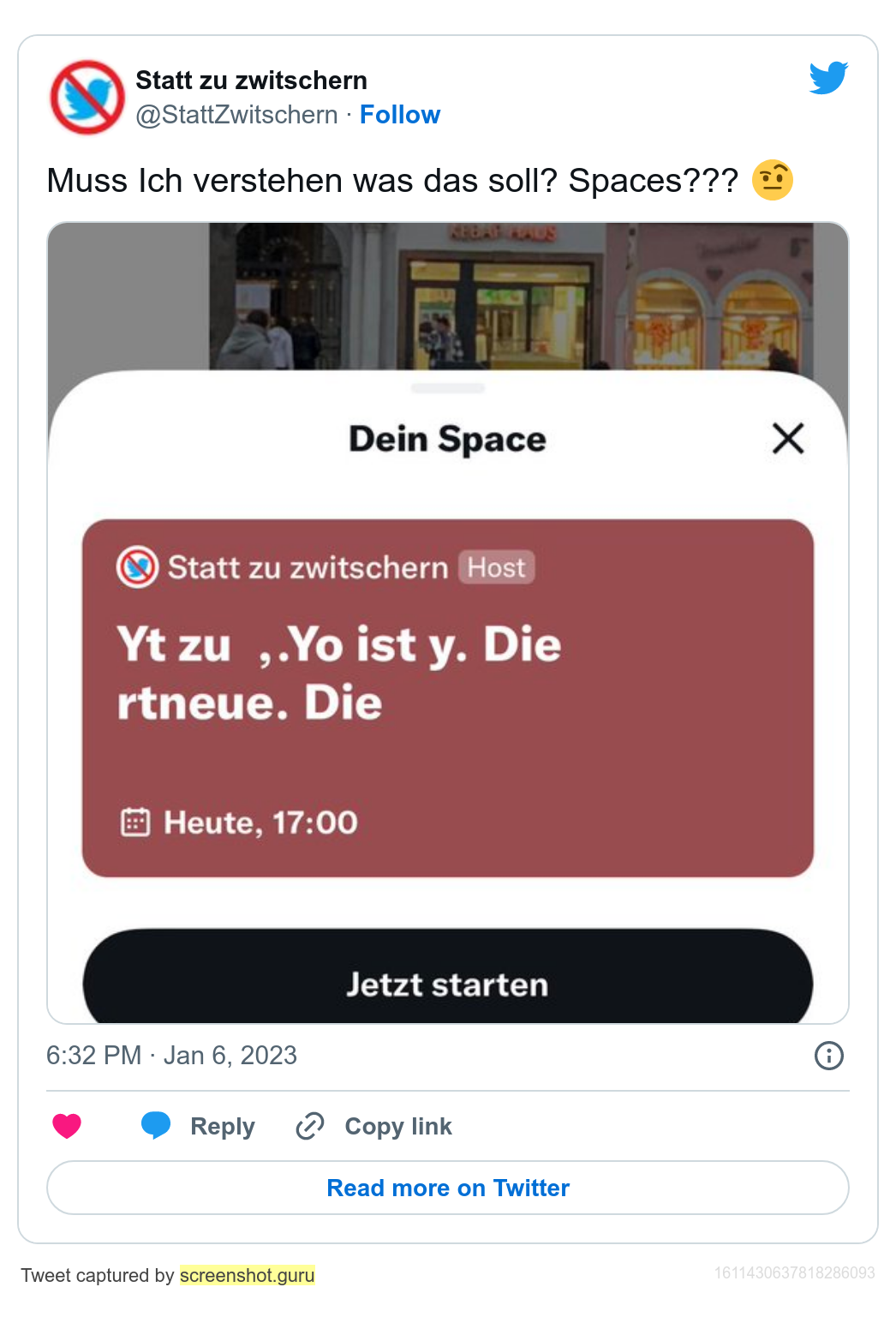
Task: Open the attached Dein Space screenshot
Action: point(447,622)
